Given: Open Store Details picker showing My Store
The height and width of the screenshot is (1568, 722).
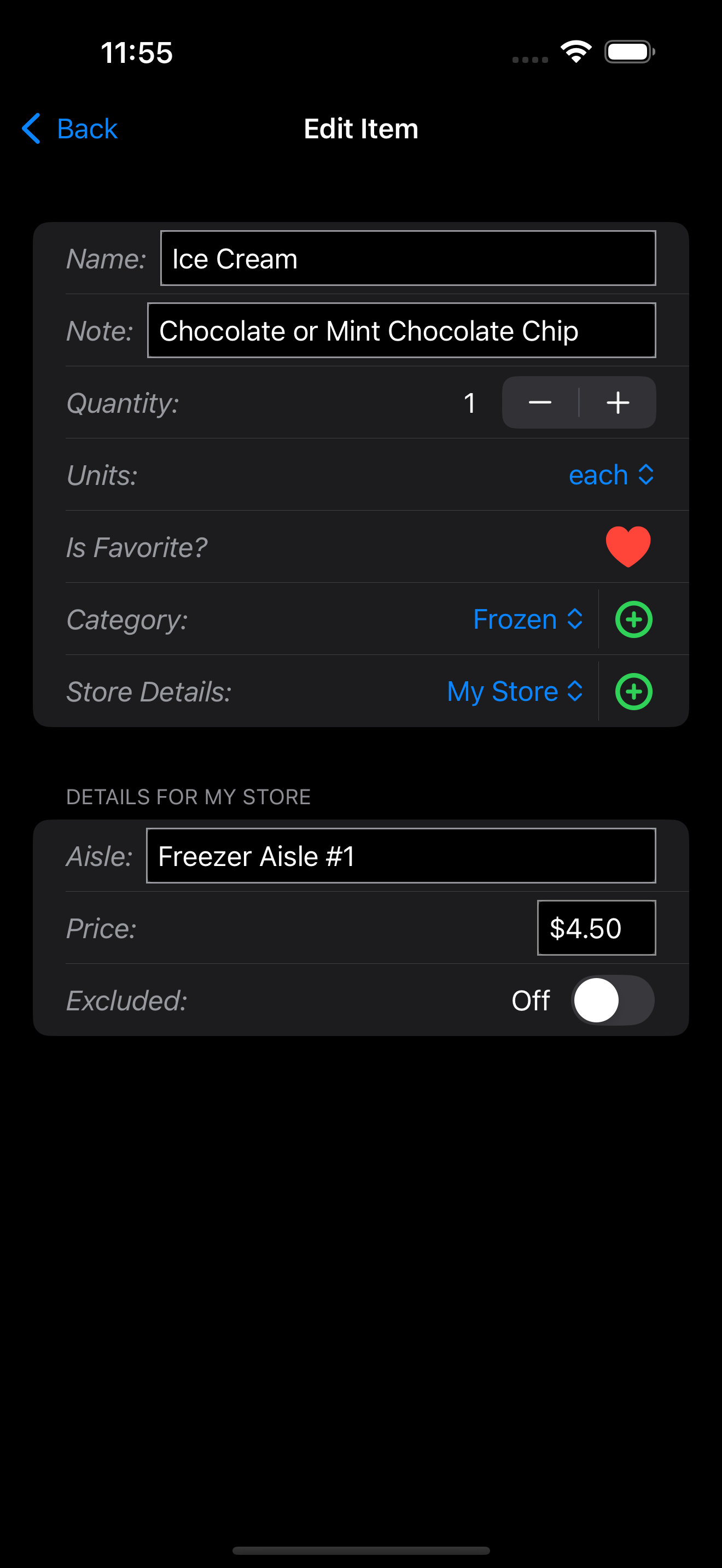Looking at the screenshot, I should click(x=514, y=692).
